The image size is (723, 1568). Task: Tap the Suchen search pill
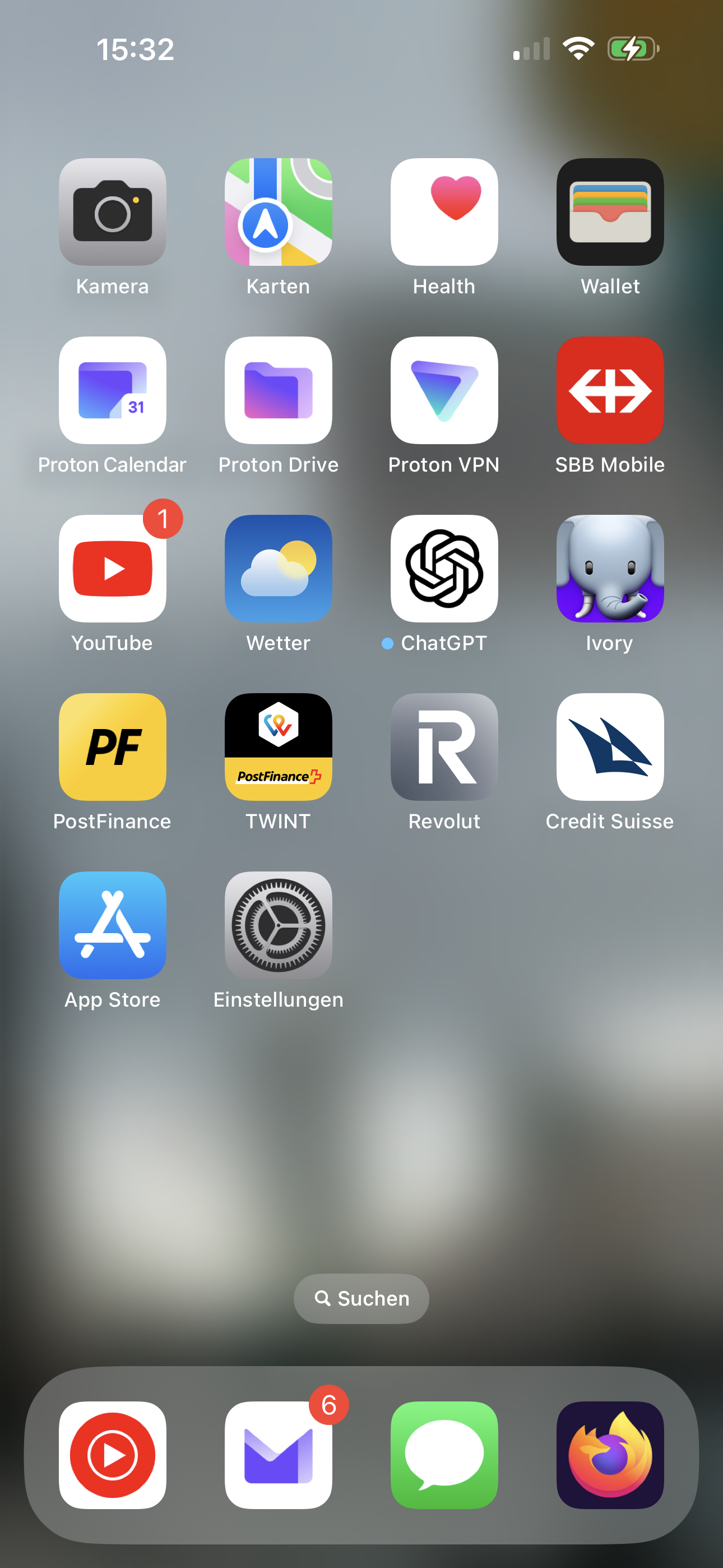click(x=361, y=1298)
